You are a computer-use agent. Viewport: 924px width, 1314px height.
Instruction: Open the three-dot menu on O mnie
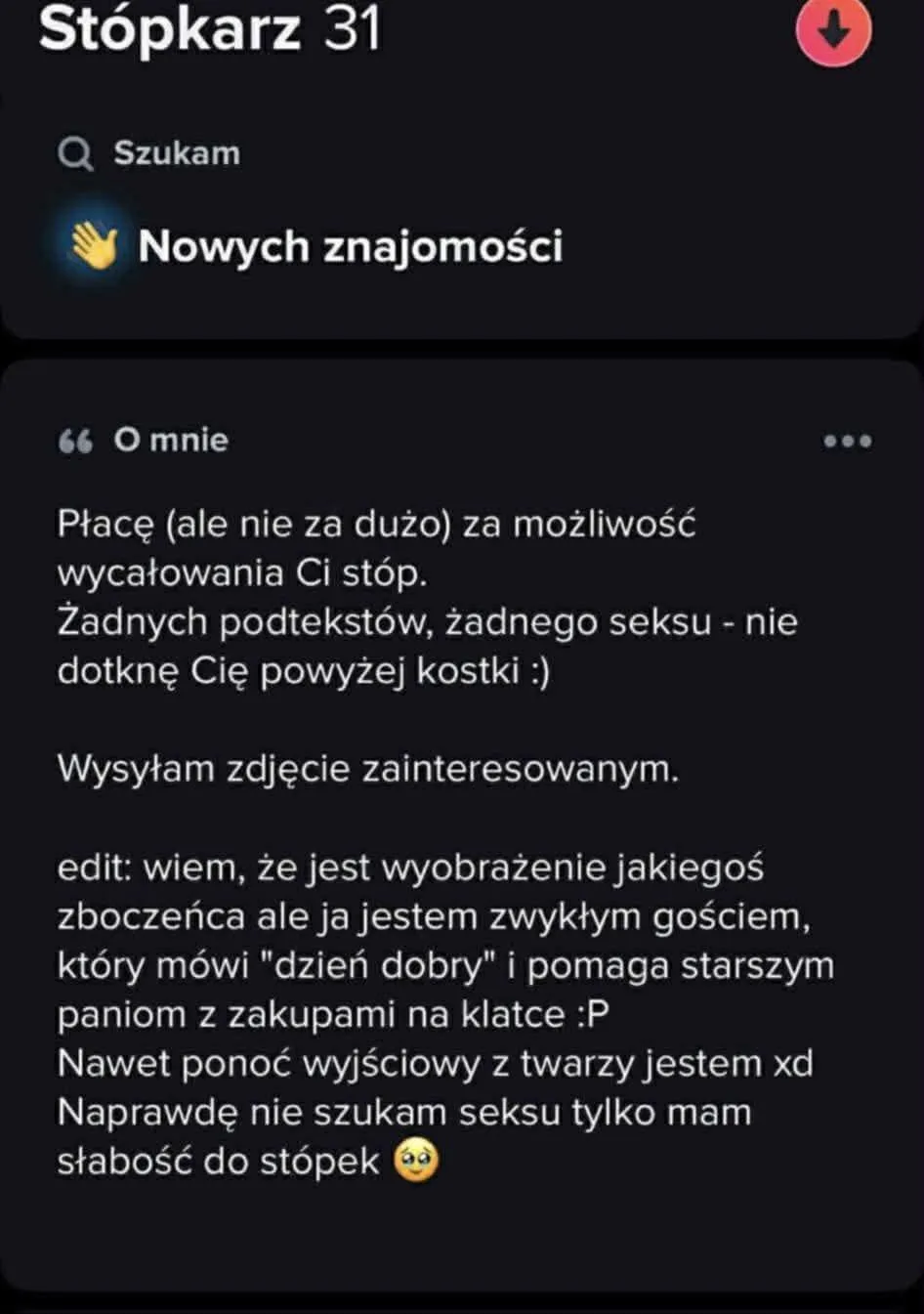coord(847,442)
